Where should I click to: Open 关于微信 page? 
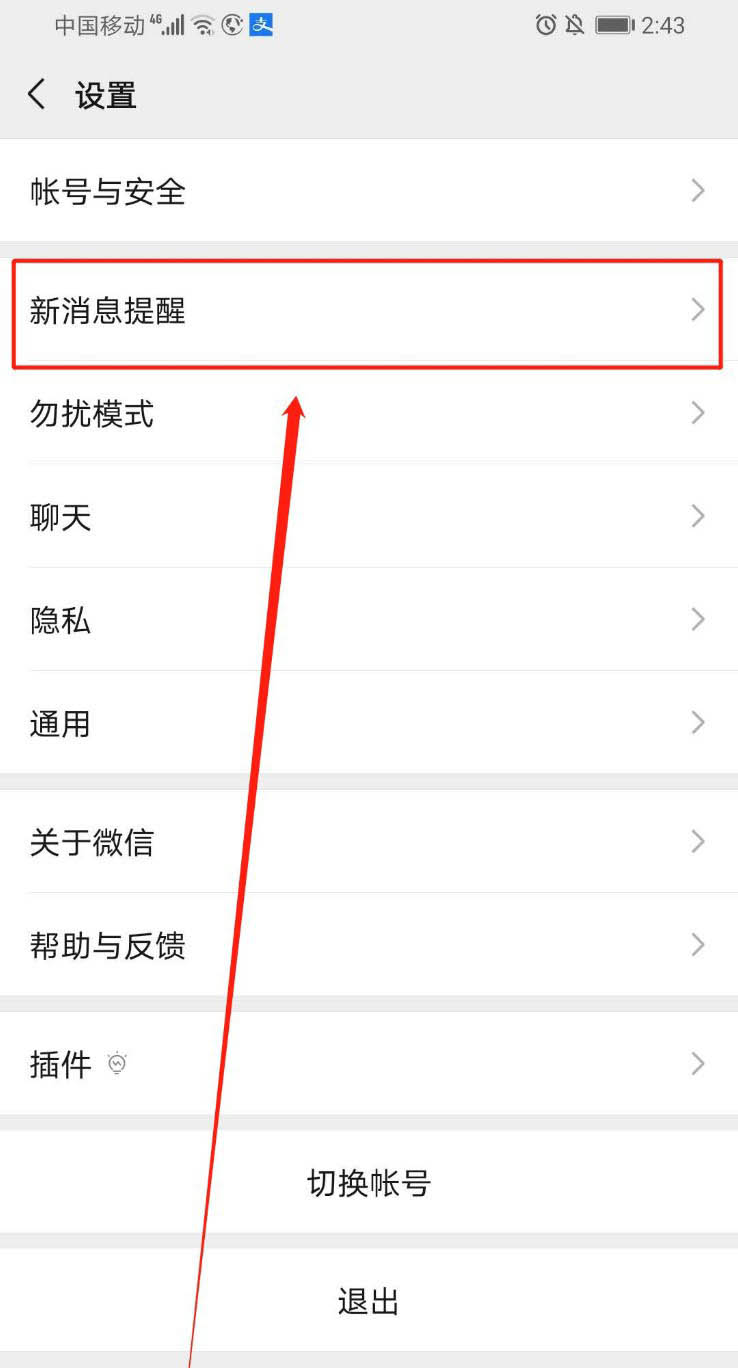(368, 842)
